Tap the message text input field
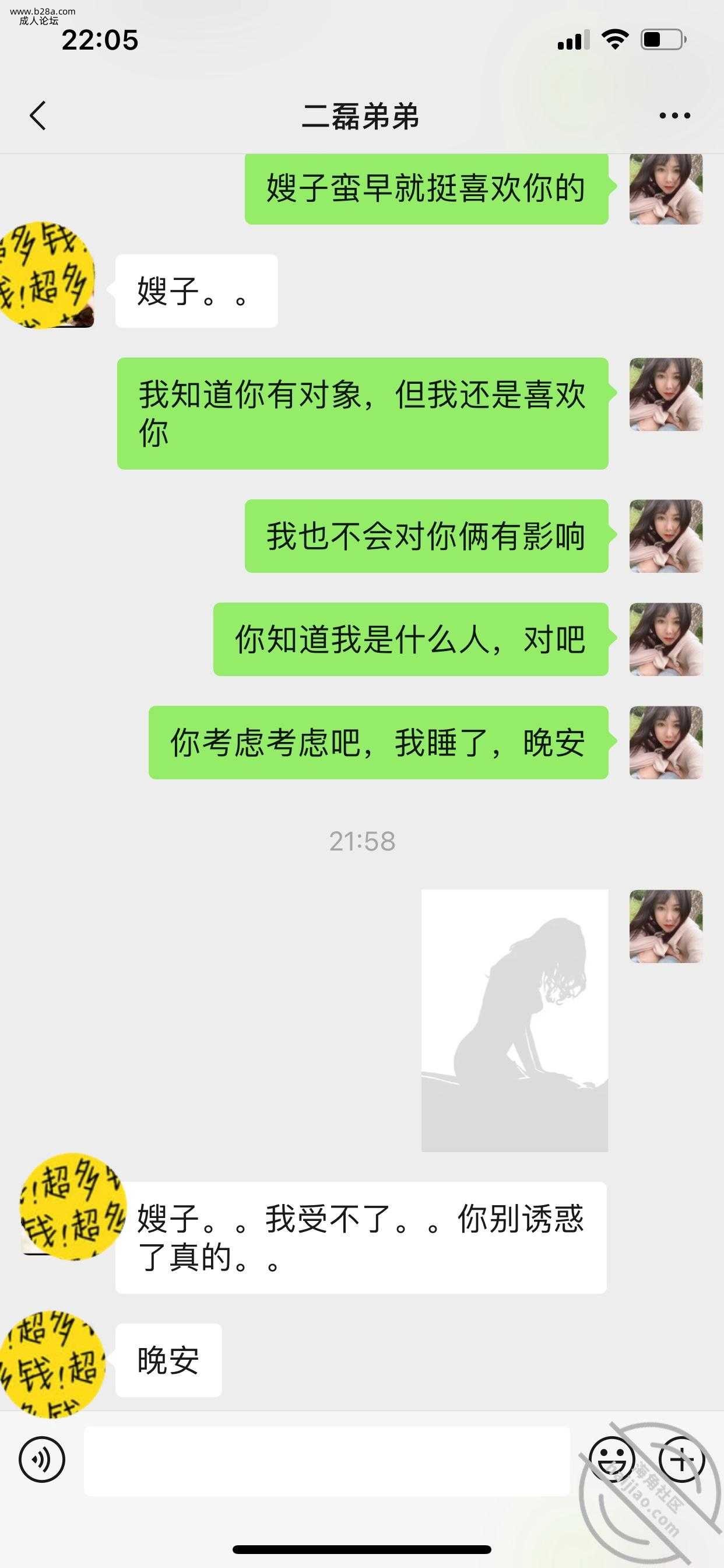The image size is (724, 1568). pos(328,1460)
